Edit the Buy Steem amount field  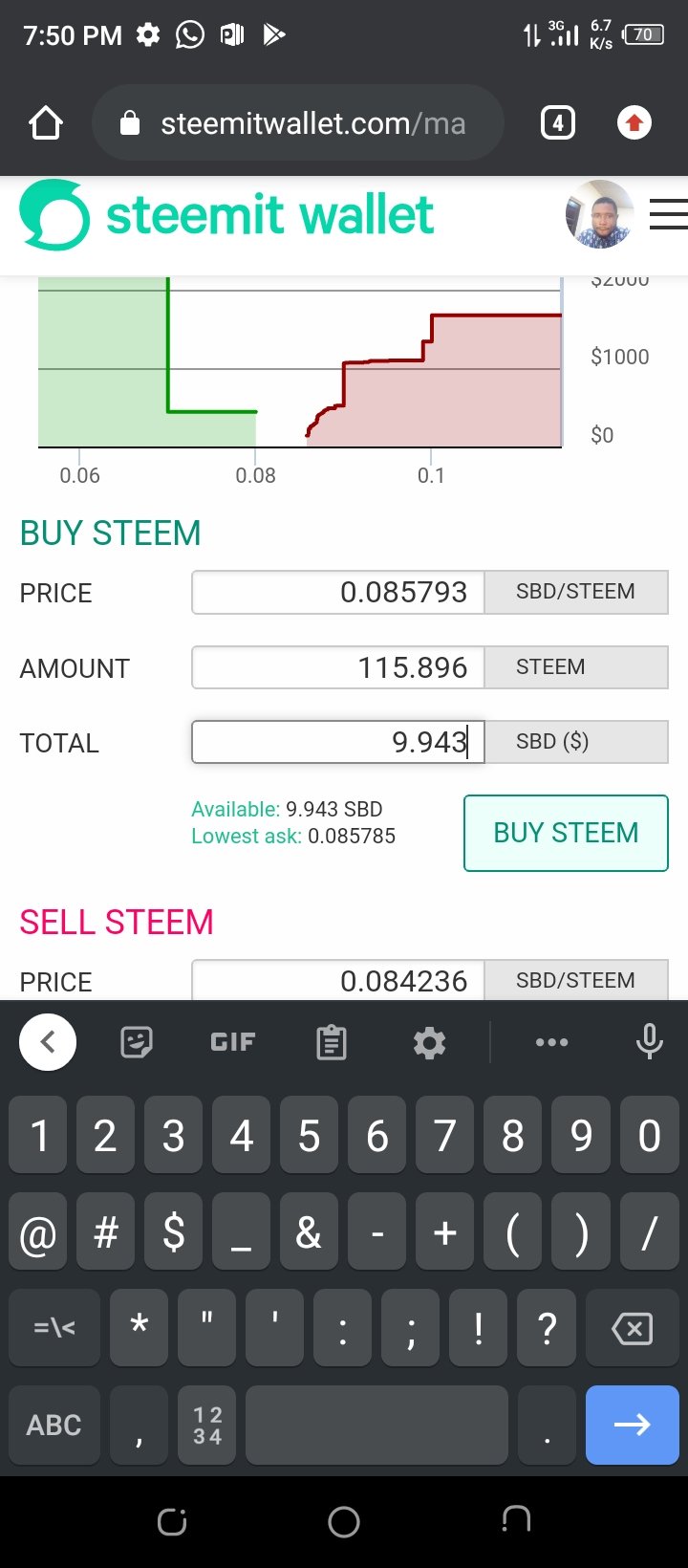point(338,666)
